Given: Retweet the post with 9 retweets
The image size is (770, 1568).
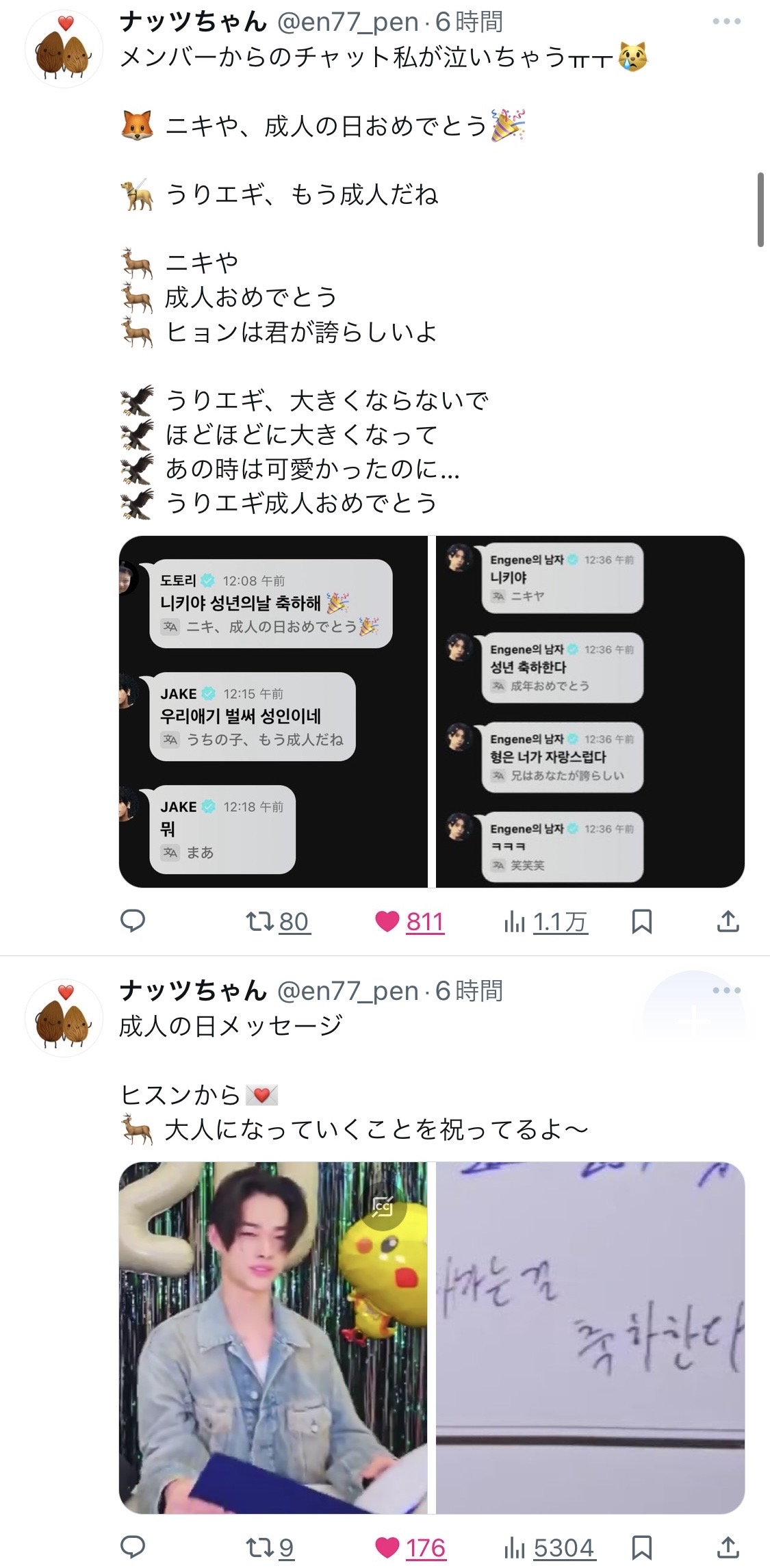Looking at the screenshot, I should coord(270,1547).
